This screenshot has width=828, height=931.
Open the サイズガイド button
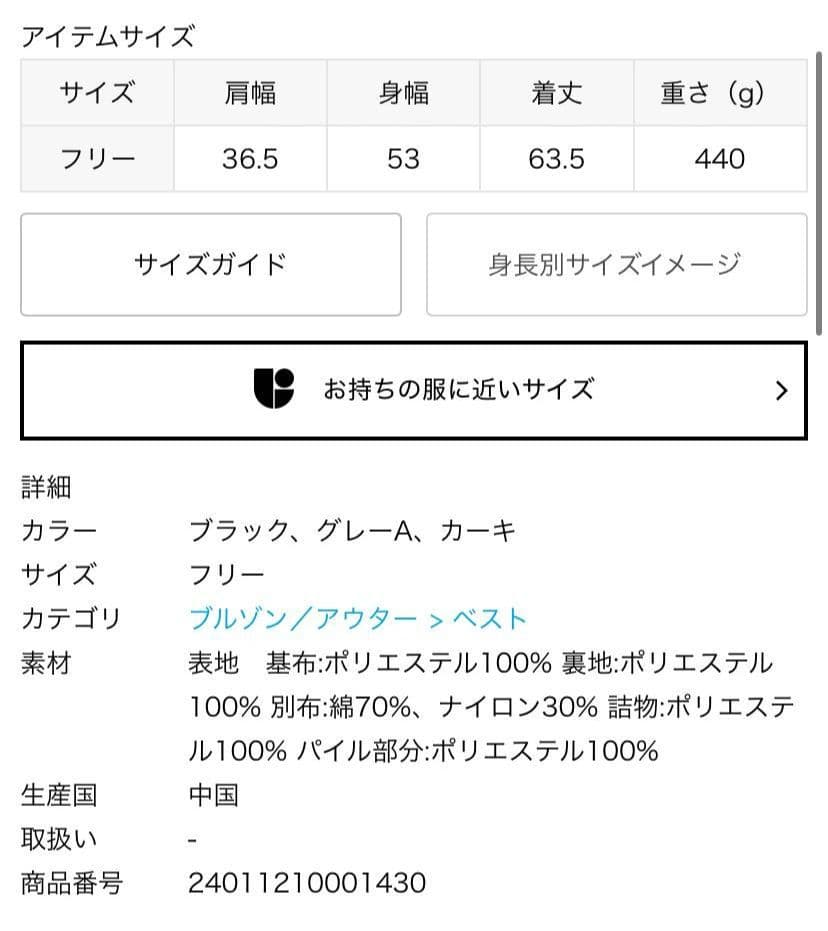210,264
